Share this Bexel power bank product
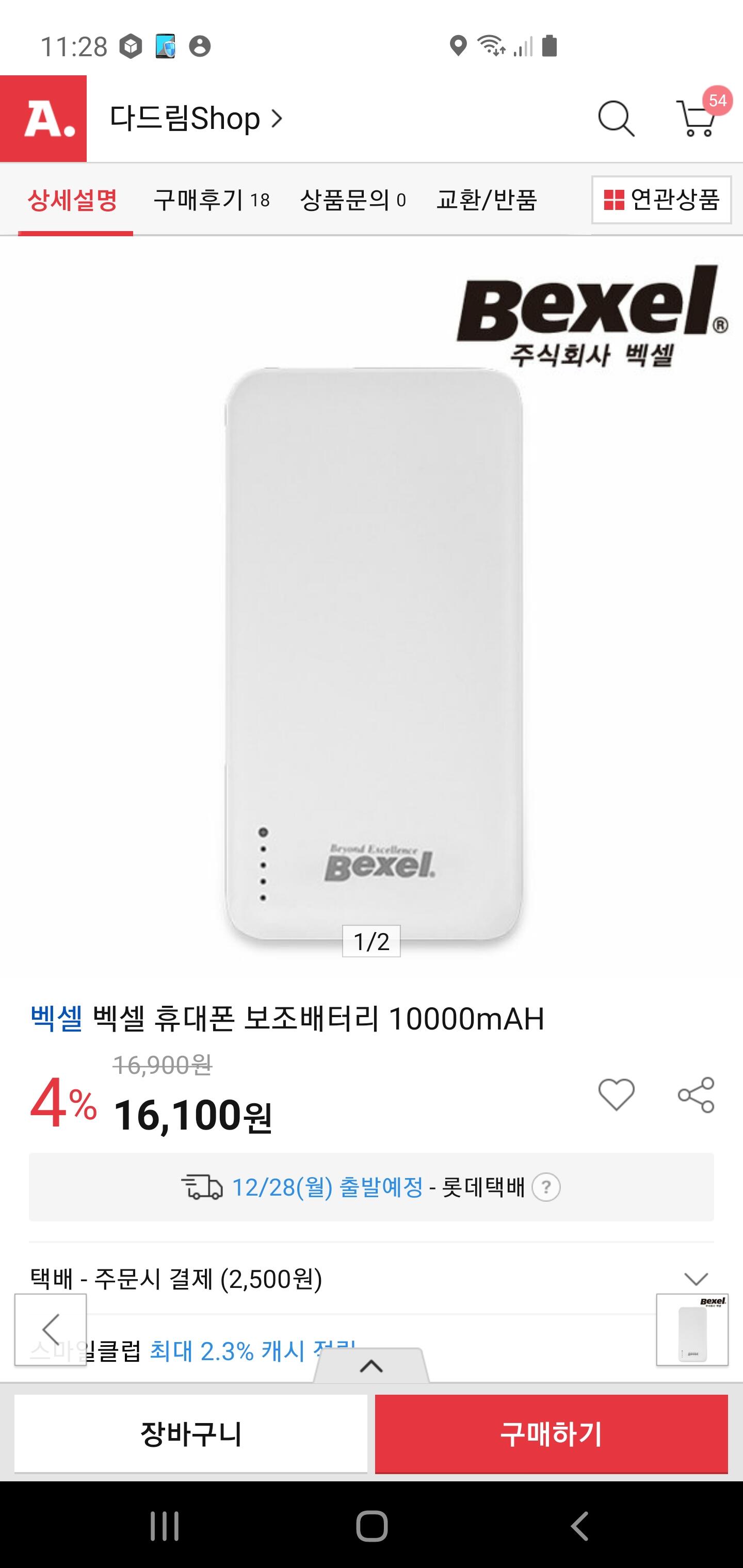This screenshot has width=743, height=1568. [696, 1095]
